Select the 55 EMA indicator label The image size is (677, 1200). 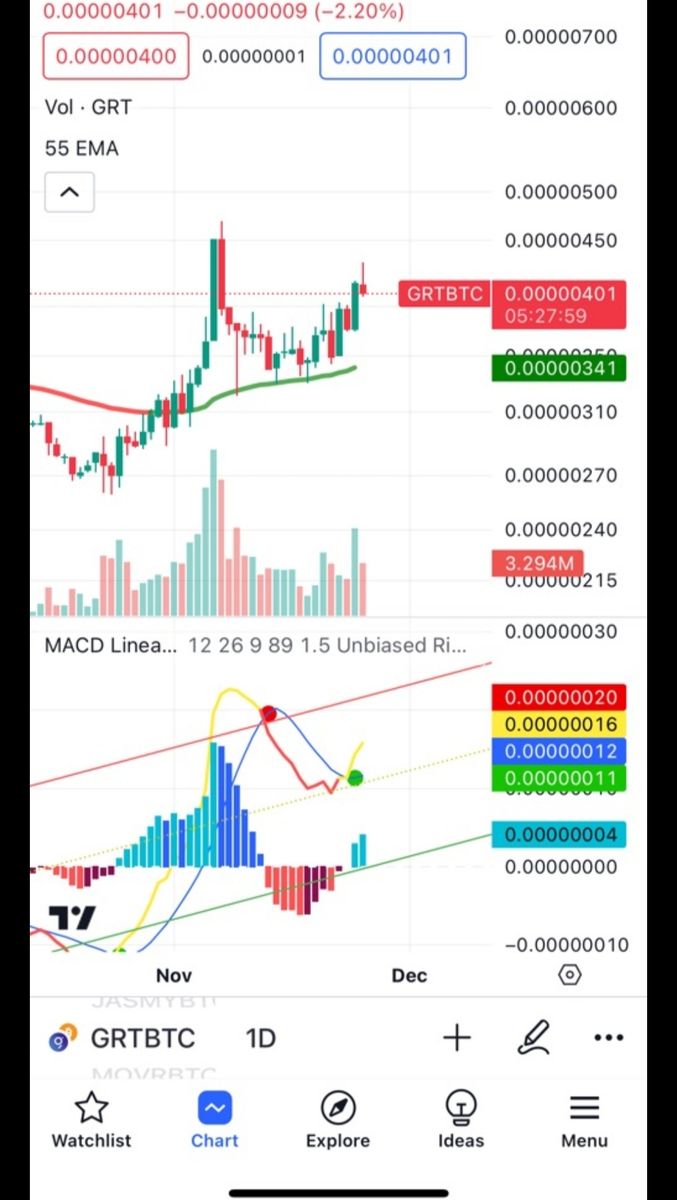pos(82,148)
